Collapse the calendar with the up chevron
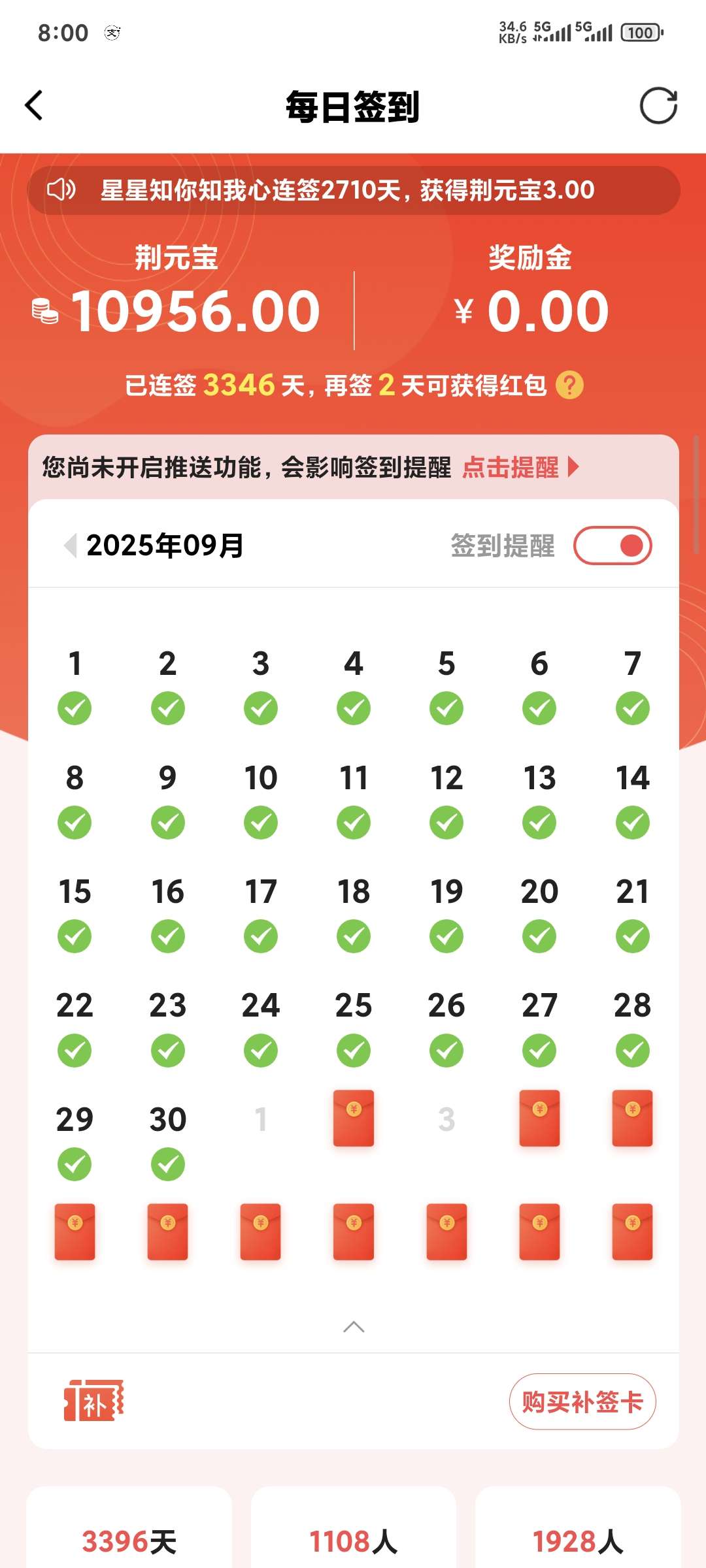 point(354,1326)
